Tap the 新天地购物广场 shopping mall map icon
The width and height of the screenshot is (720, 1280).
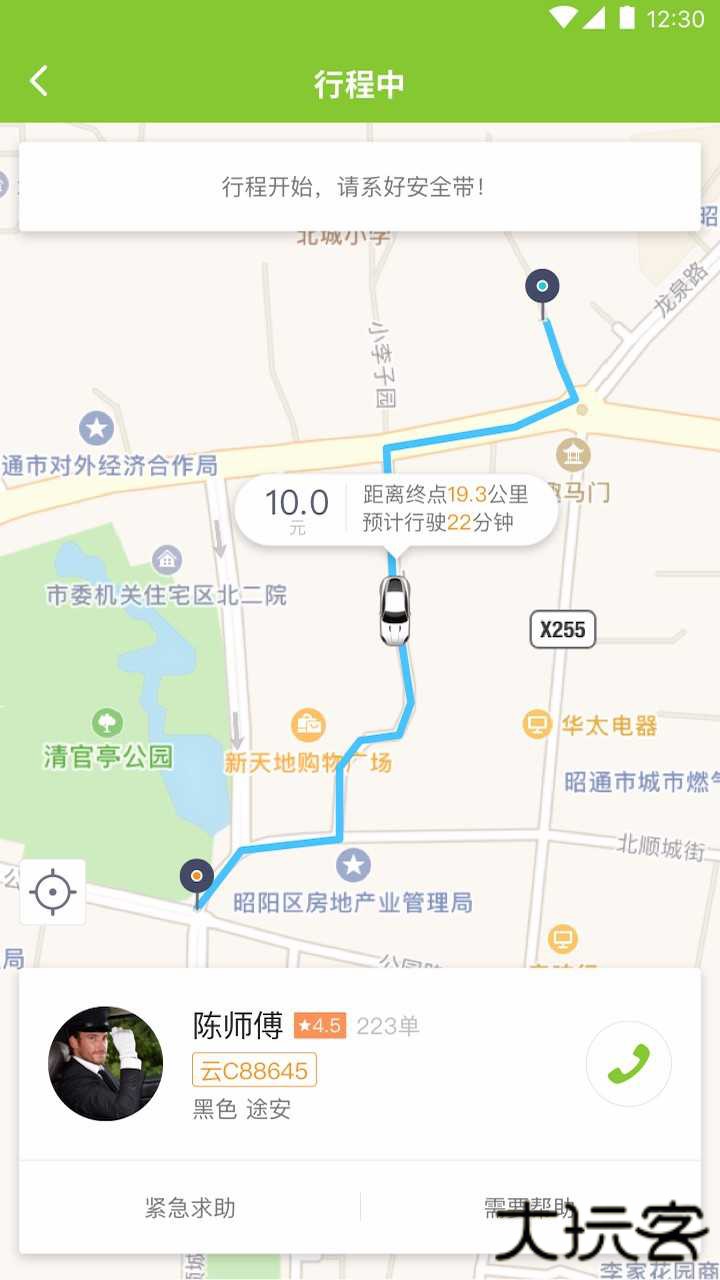(307, 726)
